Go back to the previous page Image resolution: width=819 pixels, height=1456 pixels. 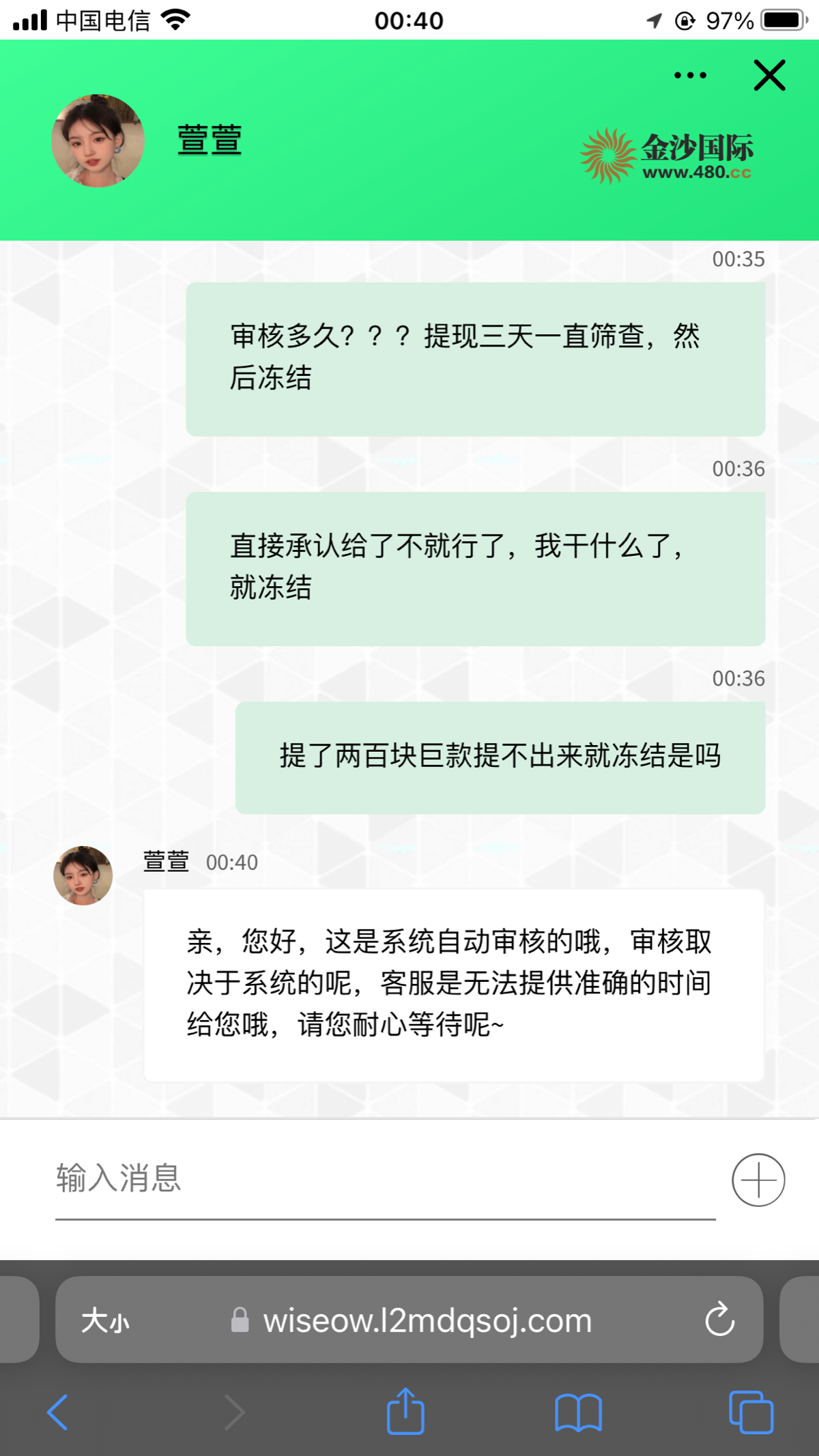pyautogui.click(x=58, y=1412)
